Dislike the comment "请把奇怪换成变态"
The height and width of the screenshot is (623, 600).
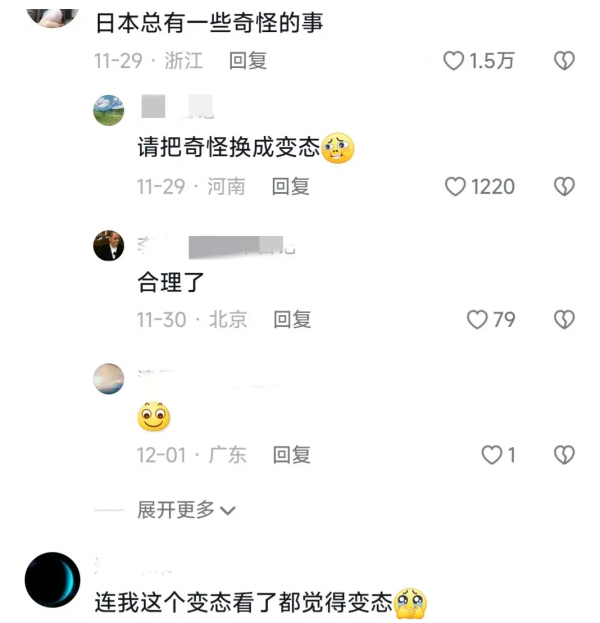click(x=564, y=186)
